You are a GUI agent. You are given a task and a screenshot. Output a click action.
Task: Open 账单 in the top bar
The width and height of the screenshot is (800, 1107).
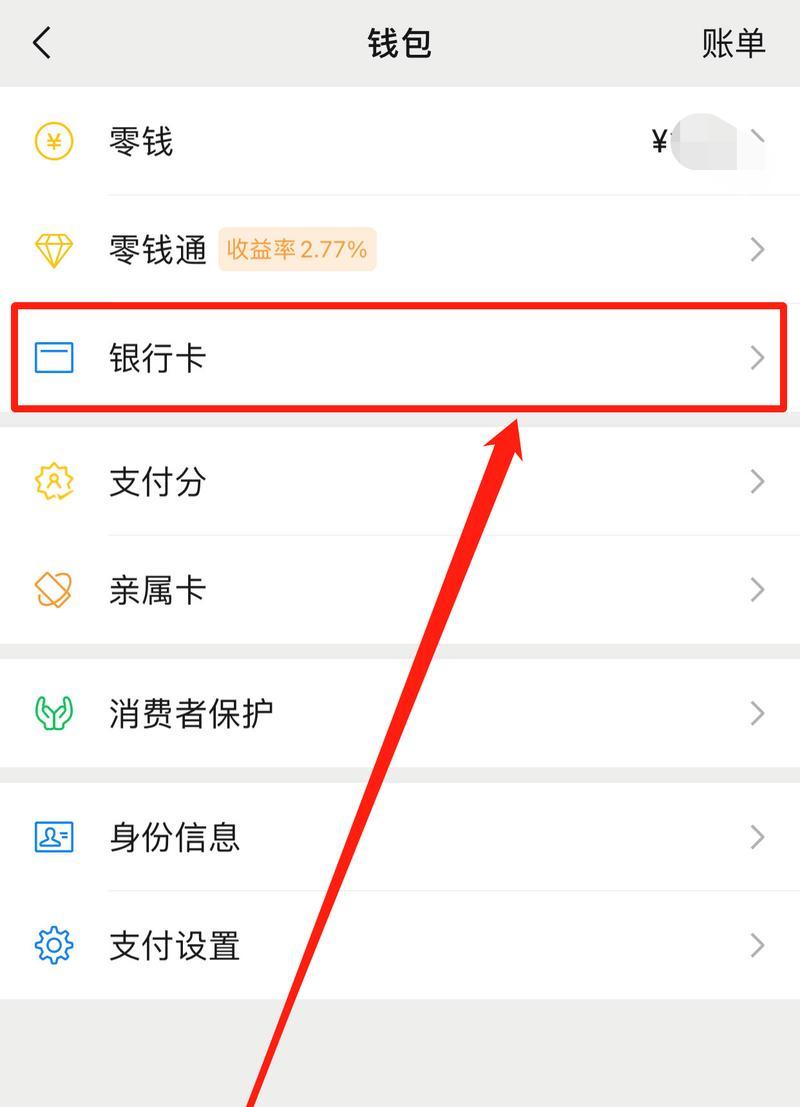coord(733,43)
